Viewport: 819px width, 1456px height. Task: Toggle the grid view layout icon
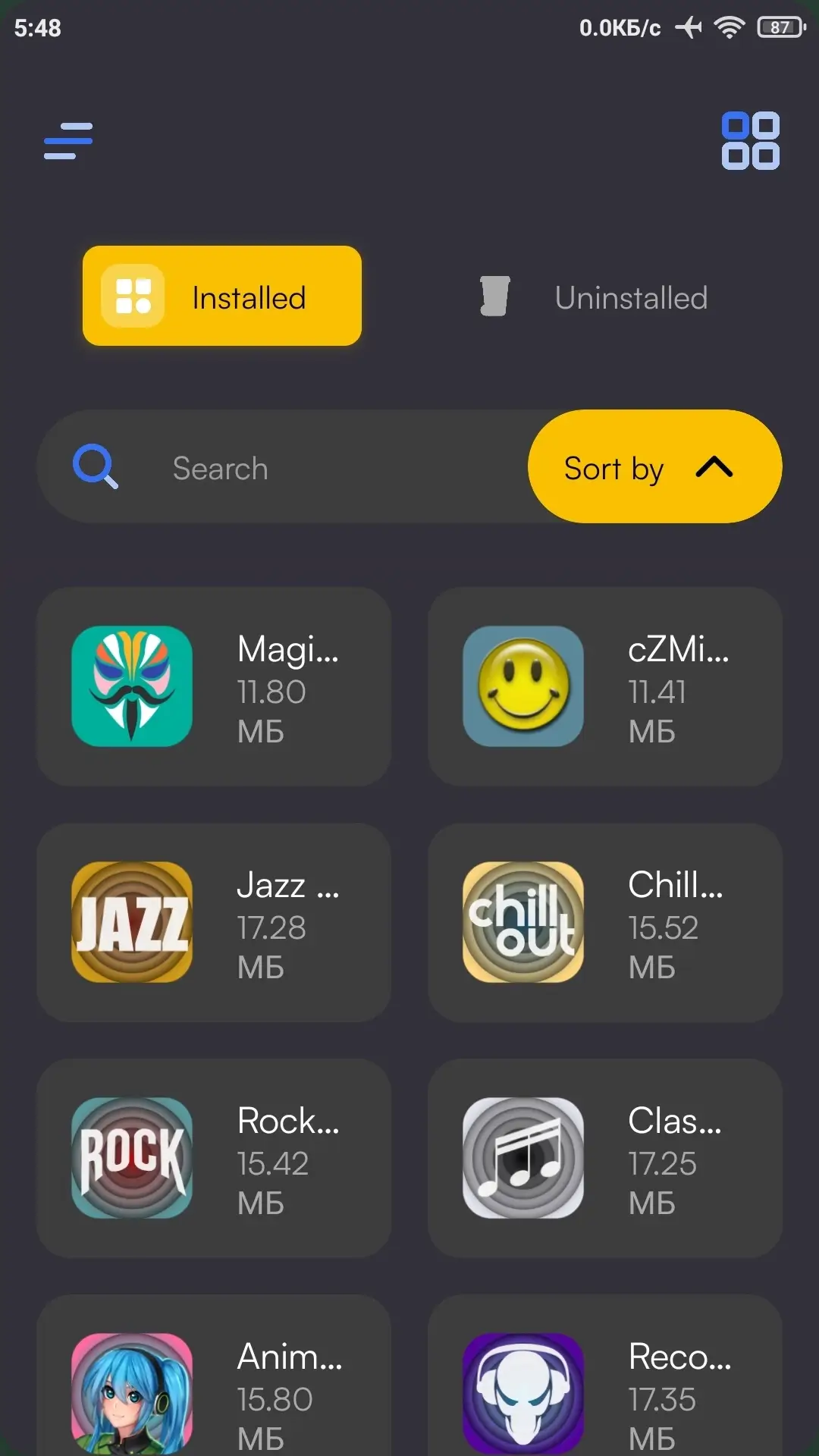pos(750,141)
